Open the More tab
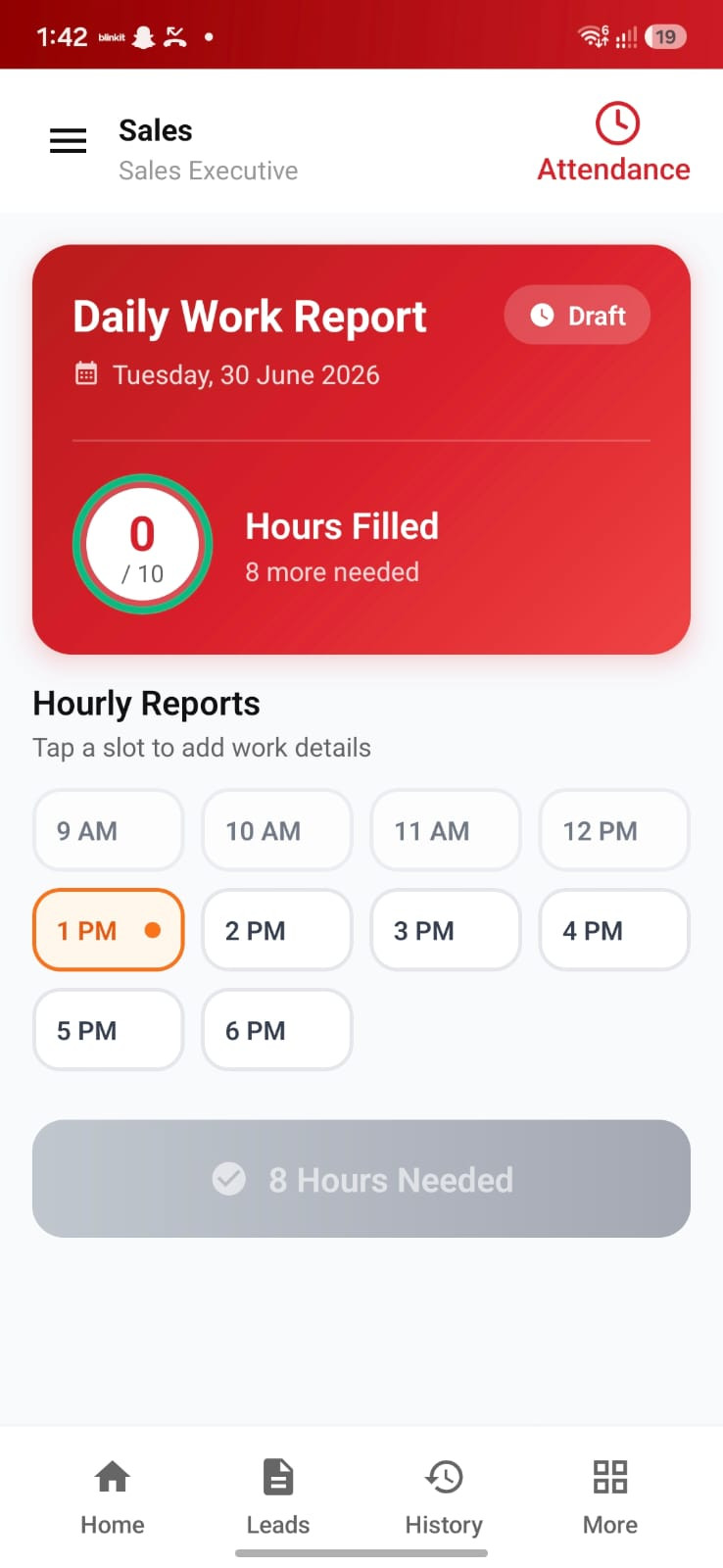The height and width of the screenshot is (1568, 723). tap(610, 1497)
